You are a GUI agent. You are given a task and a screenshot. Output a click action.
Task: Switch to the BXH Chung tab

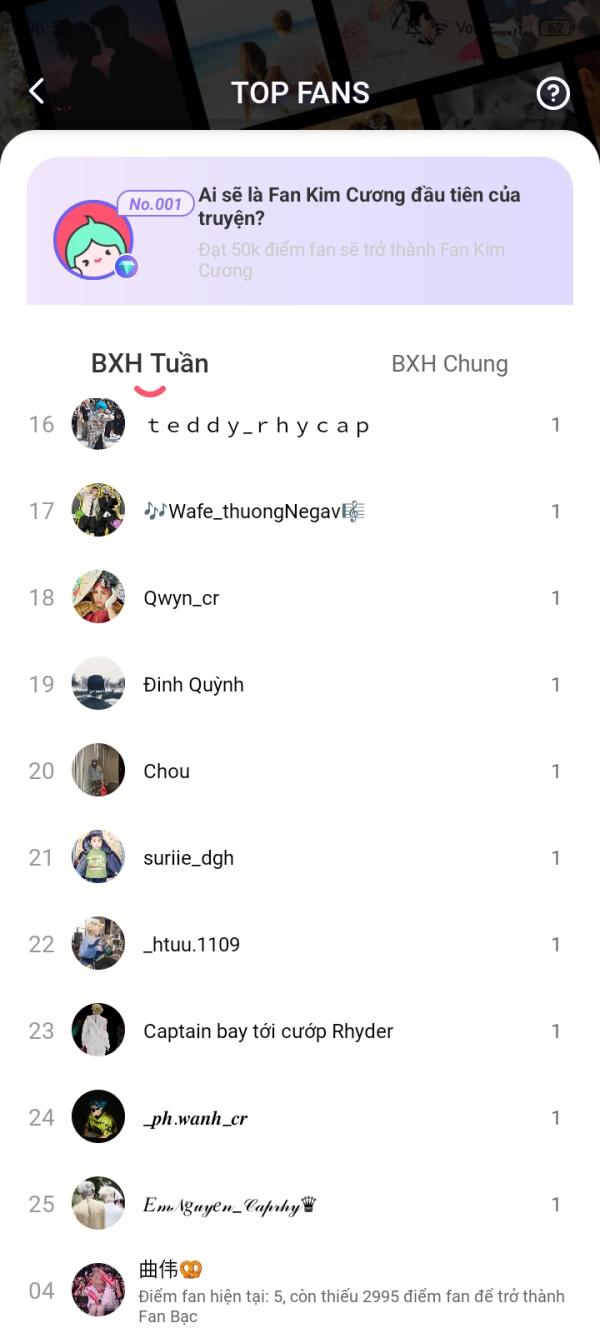tap(449, 364)
